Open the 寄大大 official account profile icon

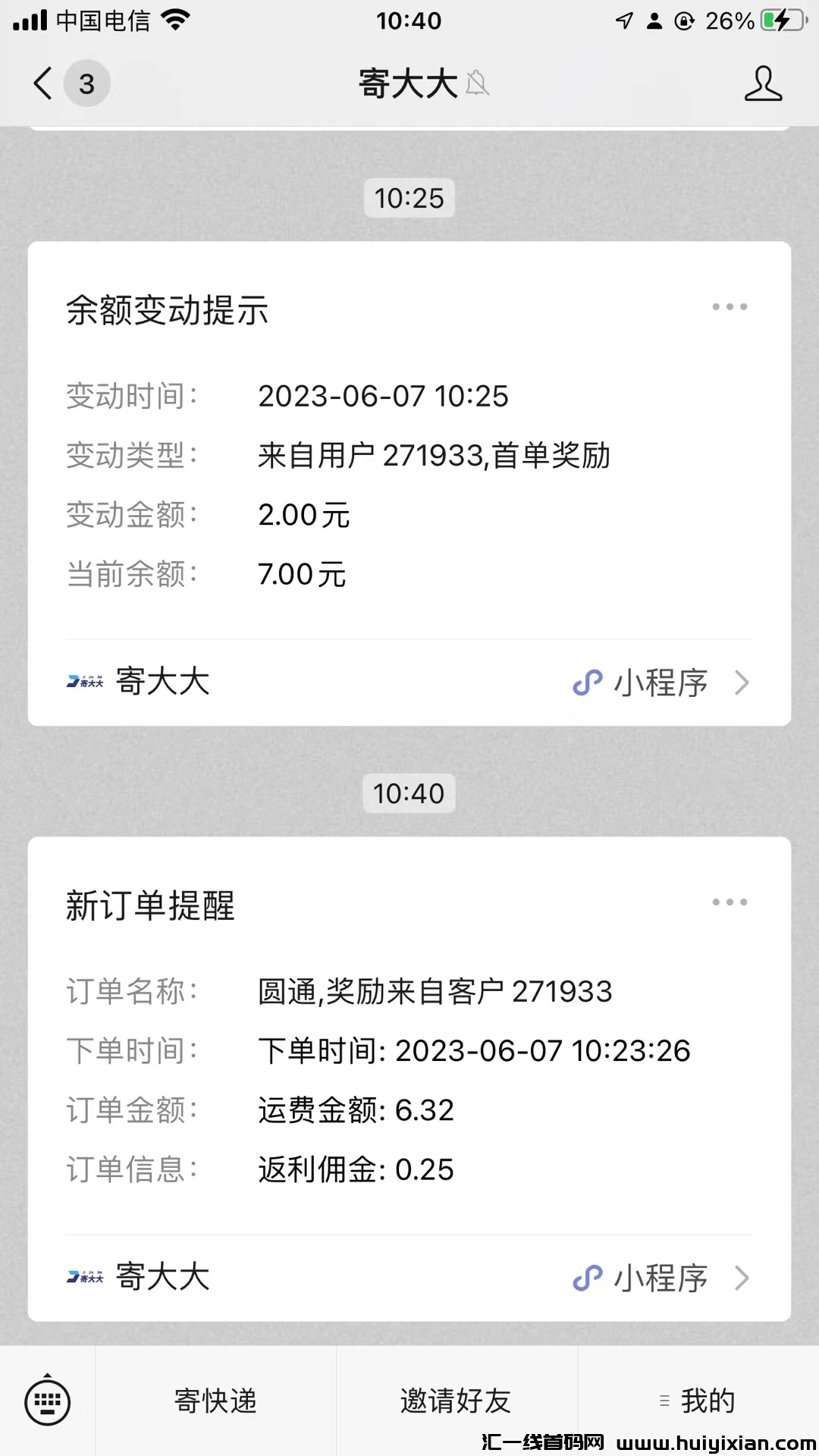pyautogui.click(x=764, y=84)
